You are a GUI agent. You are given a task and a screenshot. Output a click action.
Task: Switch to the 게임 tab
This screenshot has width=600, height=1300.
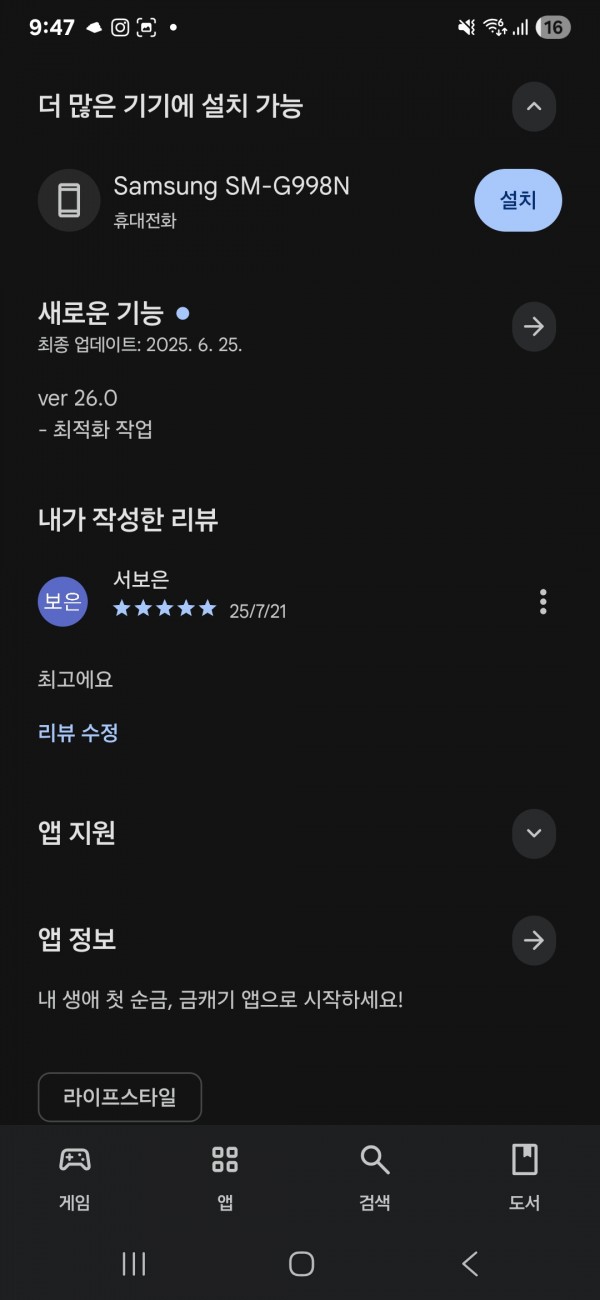[x=75, y=1178]
